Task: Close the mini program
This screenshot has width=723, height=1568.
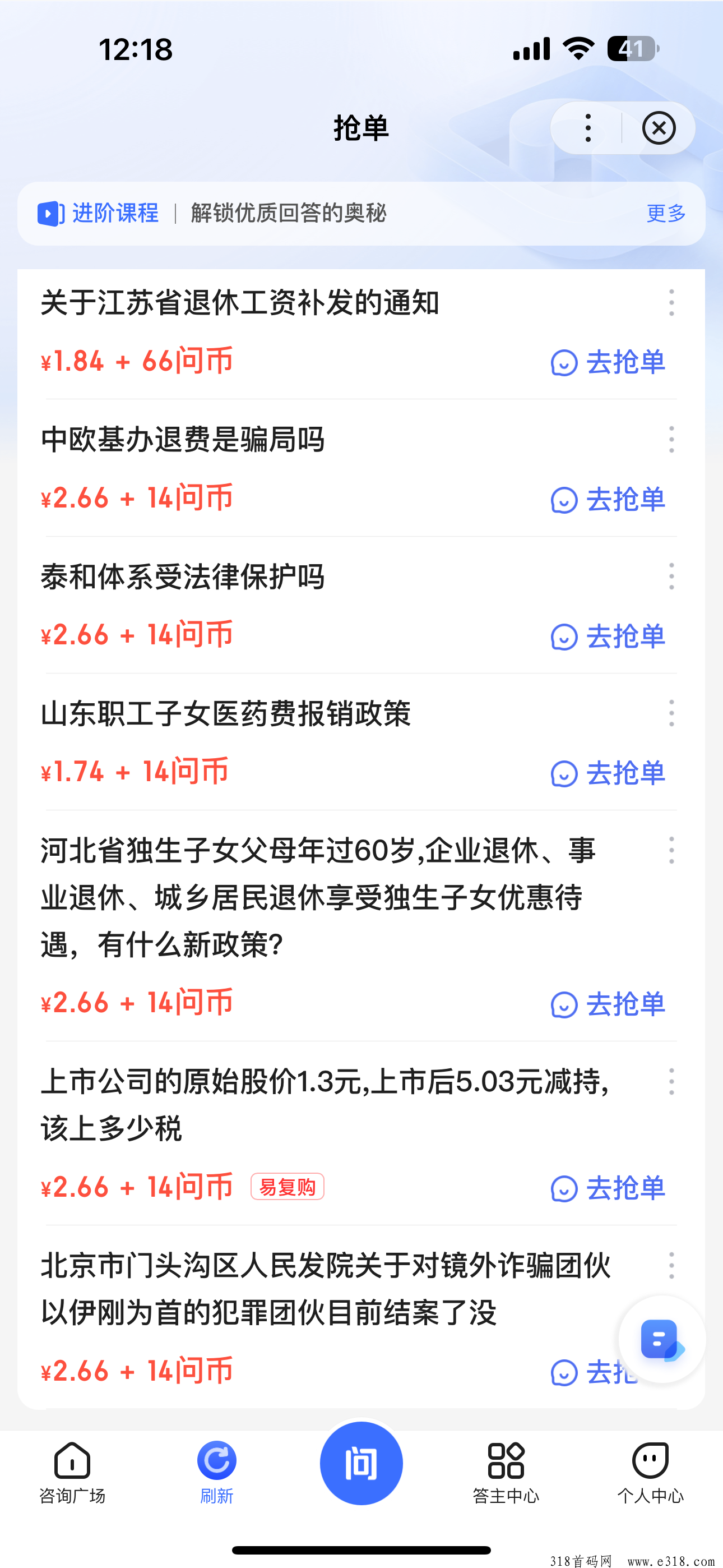Action: (x=659, y=128)
